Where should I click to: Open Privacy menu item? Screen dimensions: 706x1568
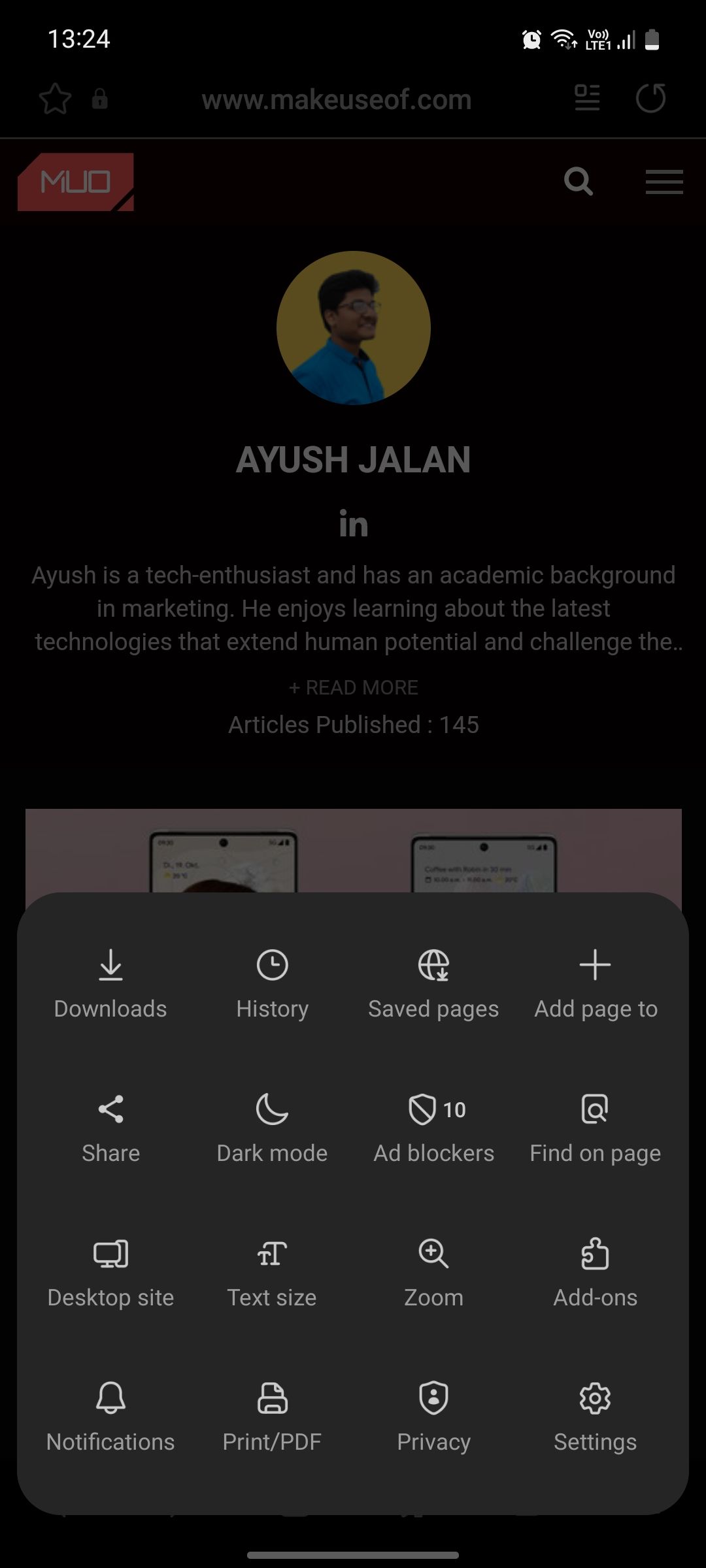pyautogui.click(x=433, y=1416)
